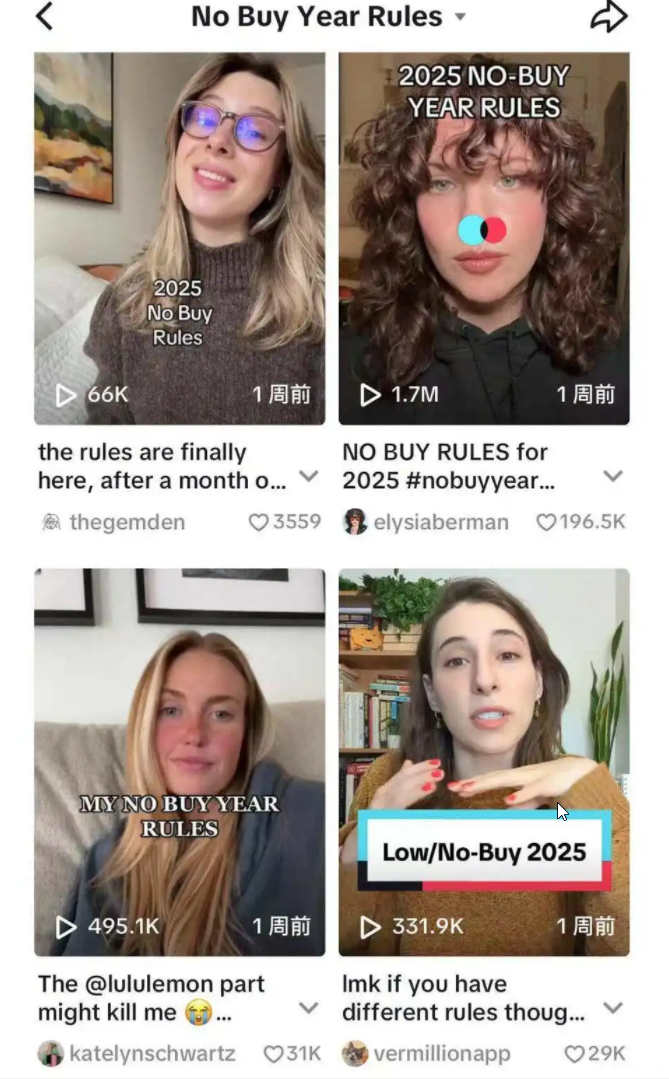The width and height of the screenshot is (669, 1079).
Task: Expand the caption under vermillionapp's video
Action: (x=613, y=1009)
